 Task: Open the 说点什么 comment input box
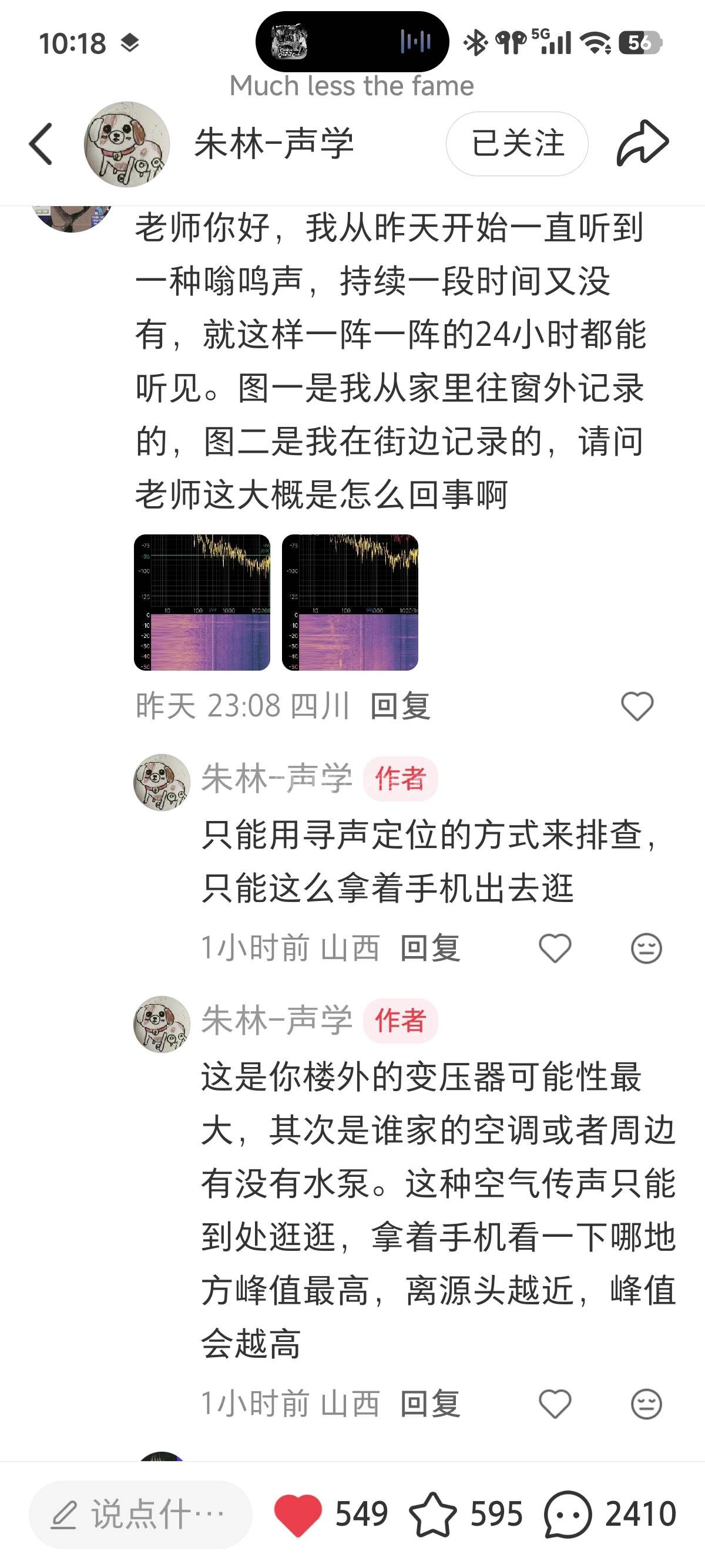140,1515
